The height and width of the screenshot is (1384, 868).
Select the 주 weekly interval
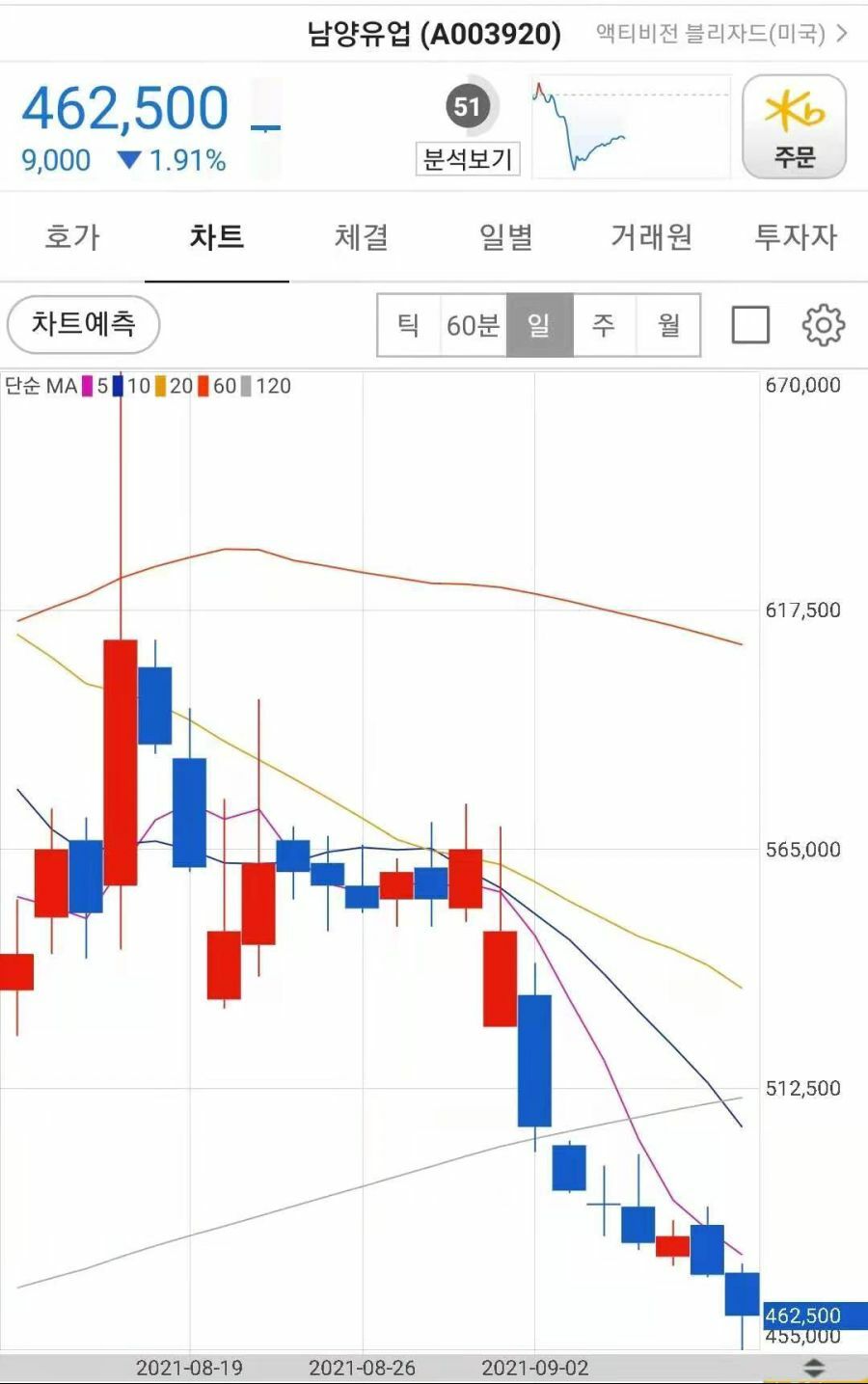pyautogui.click(x=604, y=325)
